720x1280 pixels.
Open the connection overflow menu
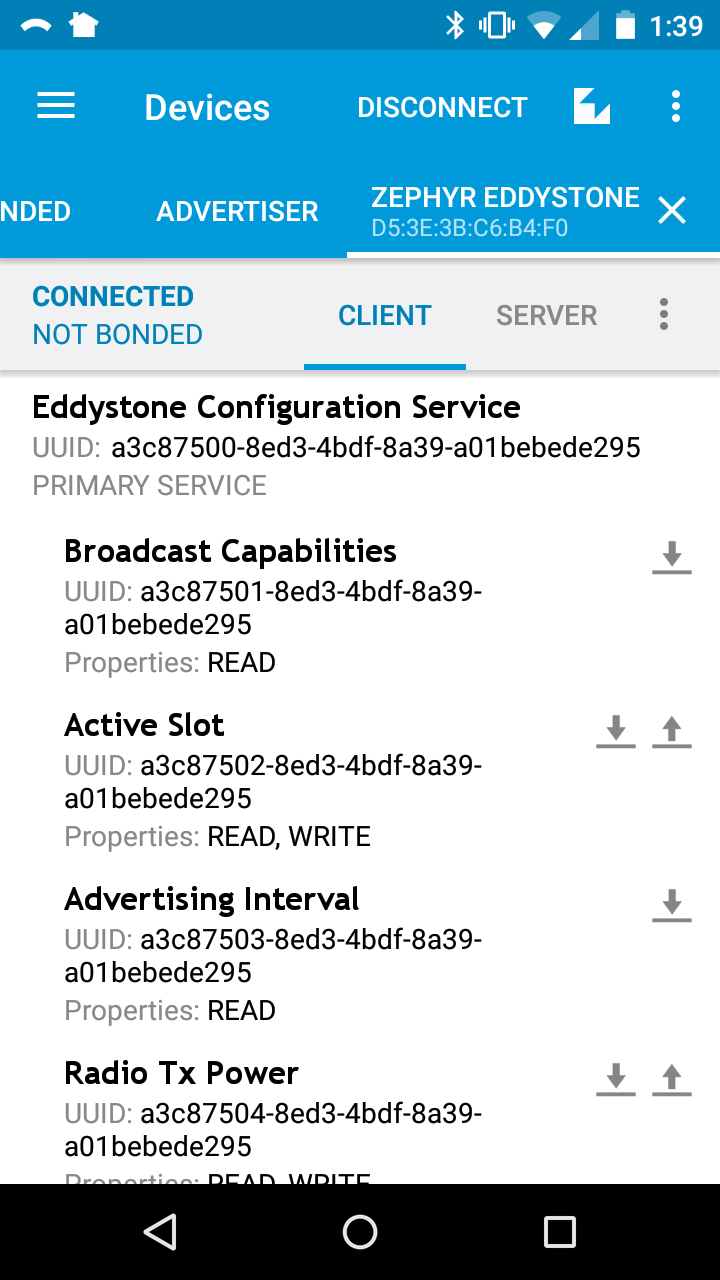tap(663, 314)
